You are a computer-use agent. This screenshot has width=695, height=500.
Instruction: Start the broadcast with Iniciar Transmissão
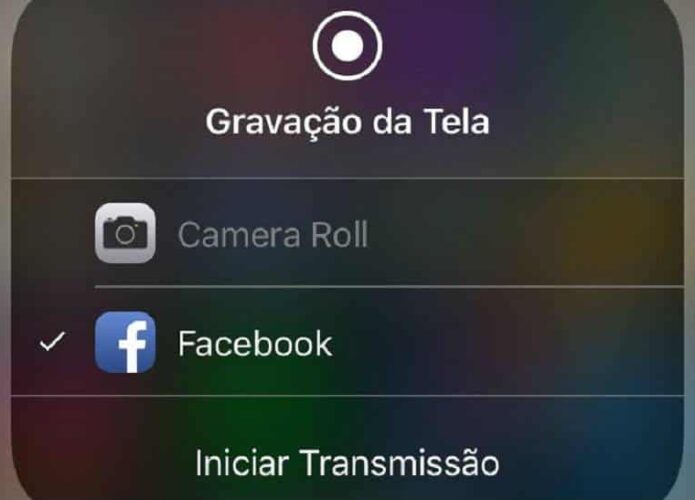(347, 463)
